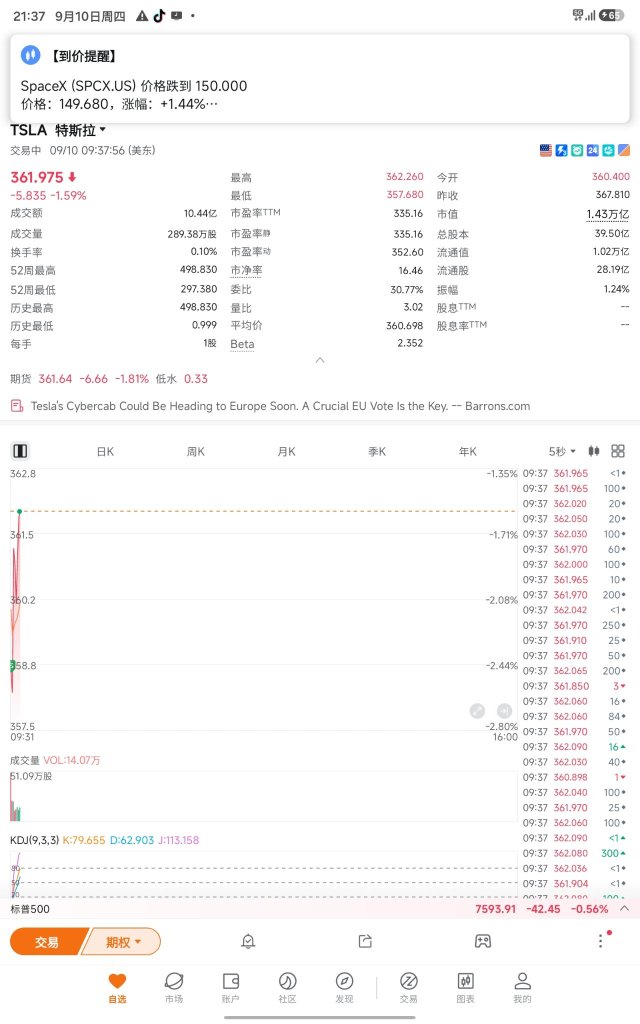Screen dimensions: 640x1024
Task: Open the 5秒 interval dropdown
Action: click(562, 451)
